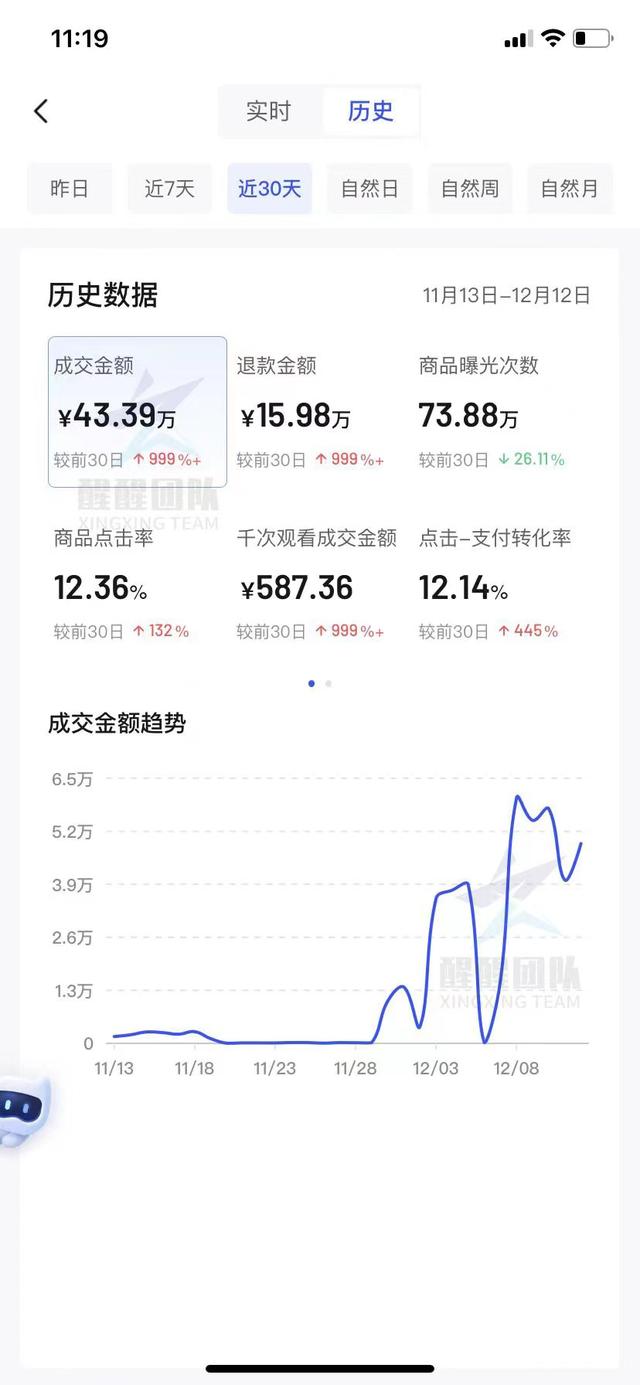Select the 历史 tab
This screenshot has width=640, height=1385.
370,111
